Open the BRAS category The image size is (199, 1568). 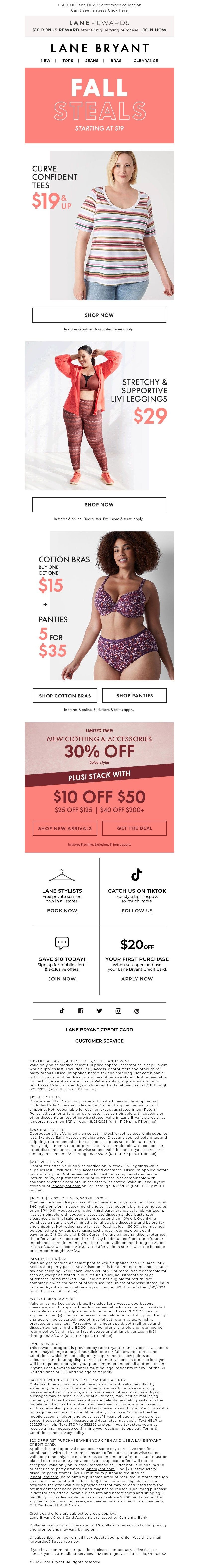(x=116, y=61)
